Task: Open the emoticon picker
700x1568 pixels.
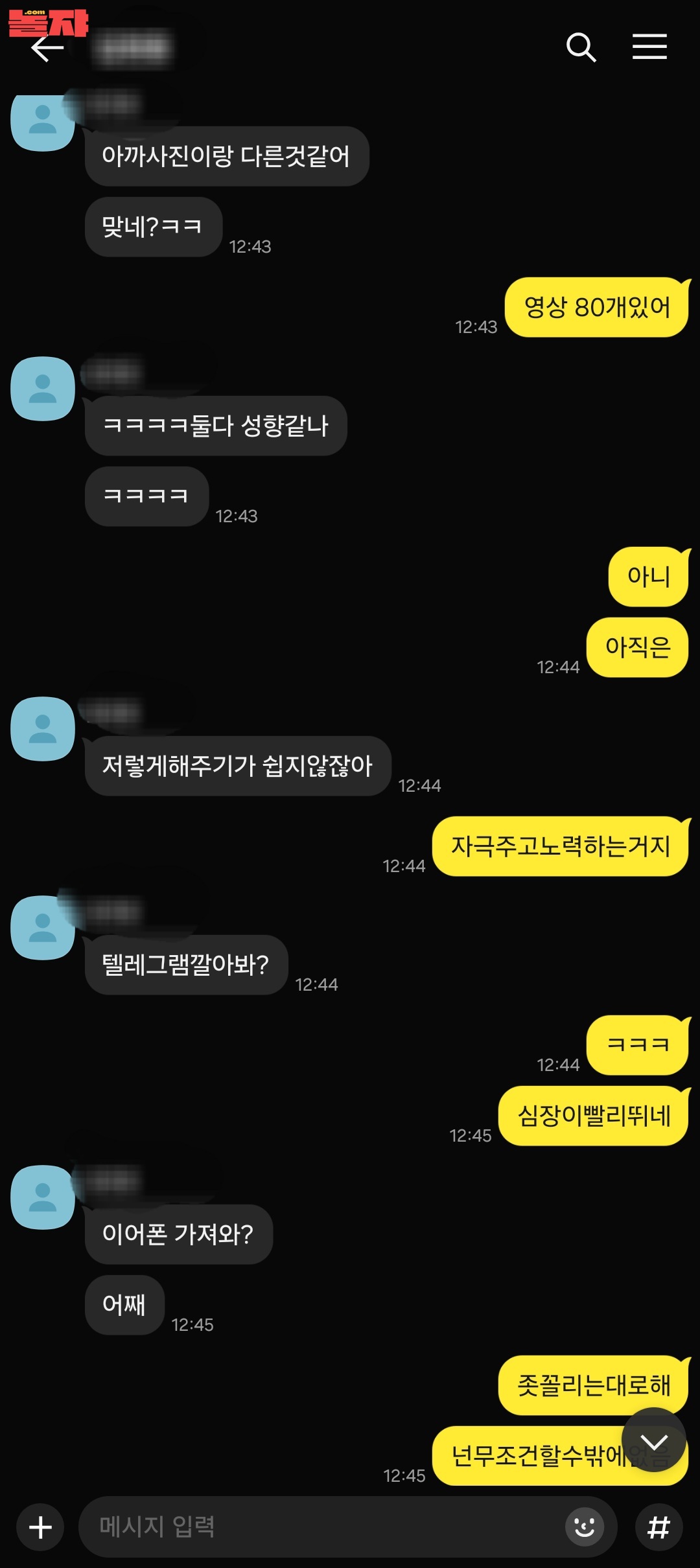Action: [x=584, y=1527]
